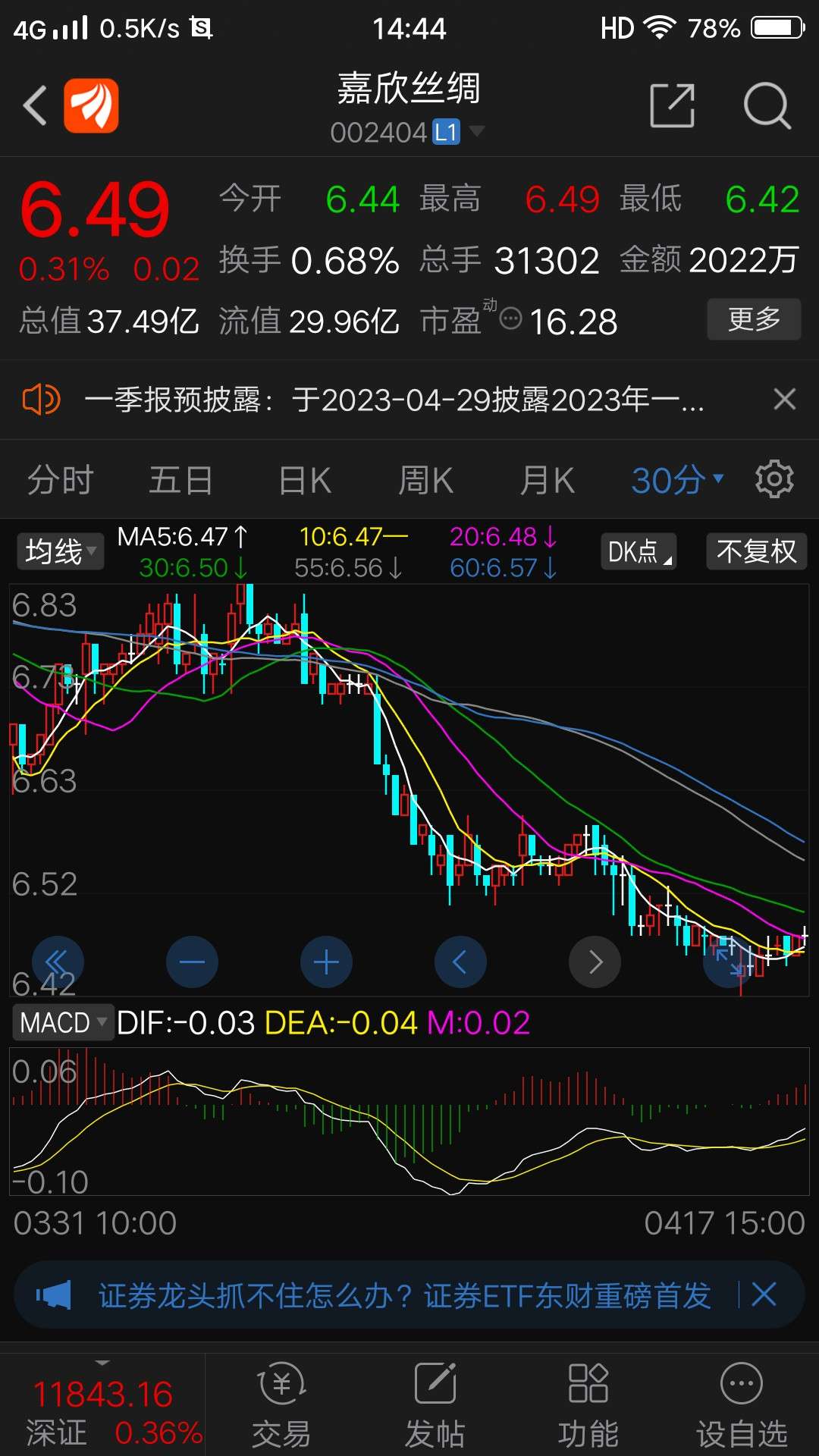Image resolution: width=819 pixels, height=1456 pixels.
Task: Switch to the 日K tab
Action: [x=303, y=479]
